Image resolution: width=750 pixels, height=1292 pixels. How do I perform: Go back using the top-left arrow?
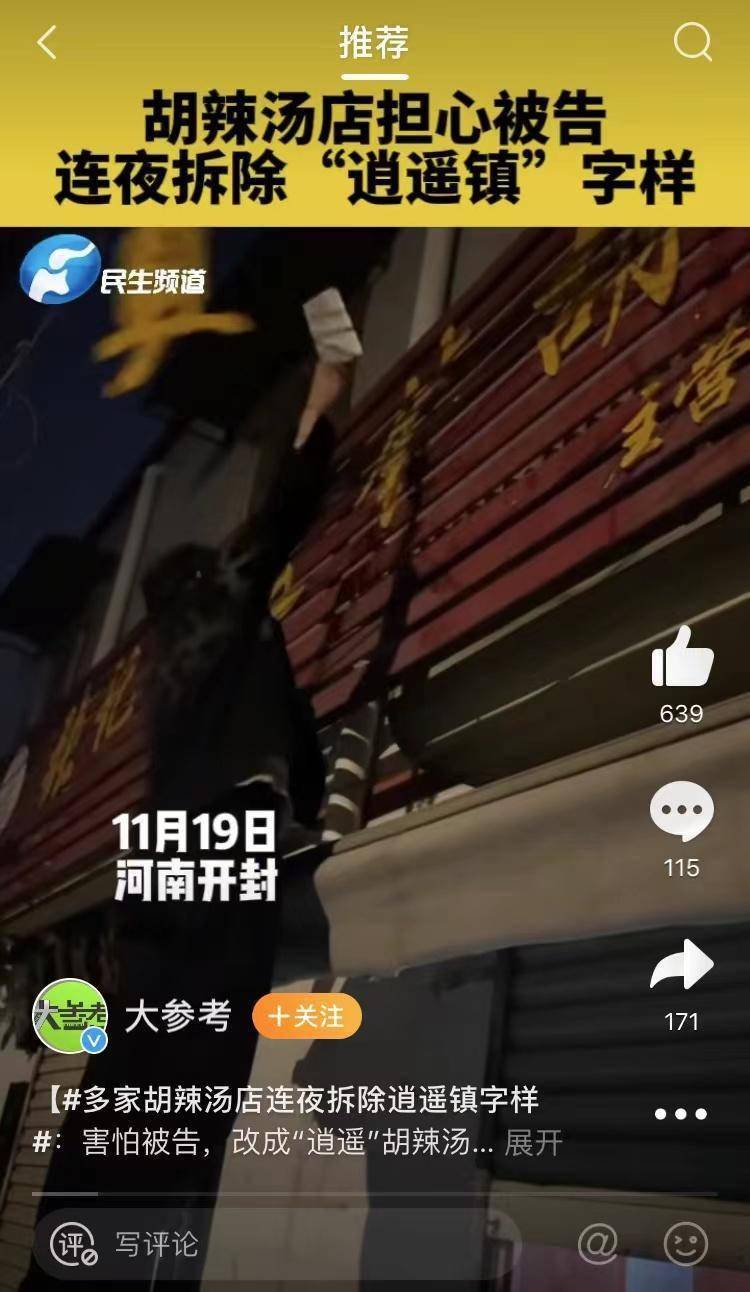(x=46, y=43)
